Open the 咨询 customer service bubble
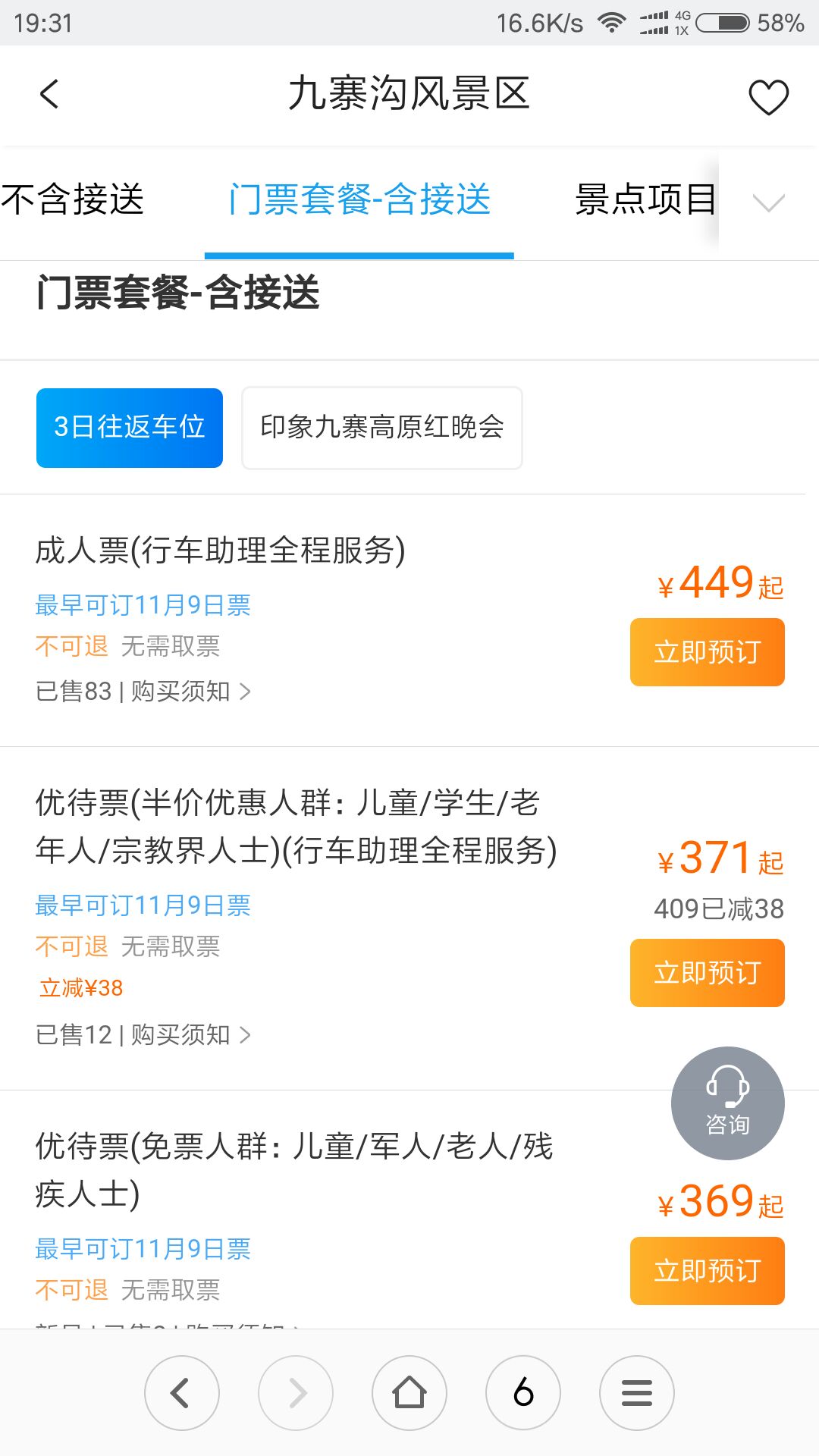819x1456 pixels. (x=728, y=1103)
